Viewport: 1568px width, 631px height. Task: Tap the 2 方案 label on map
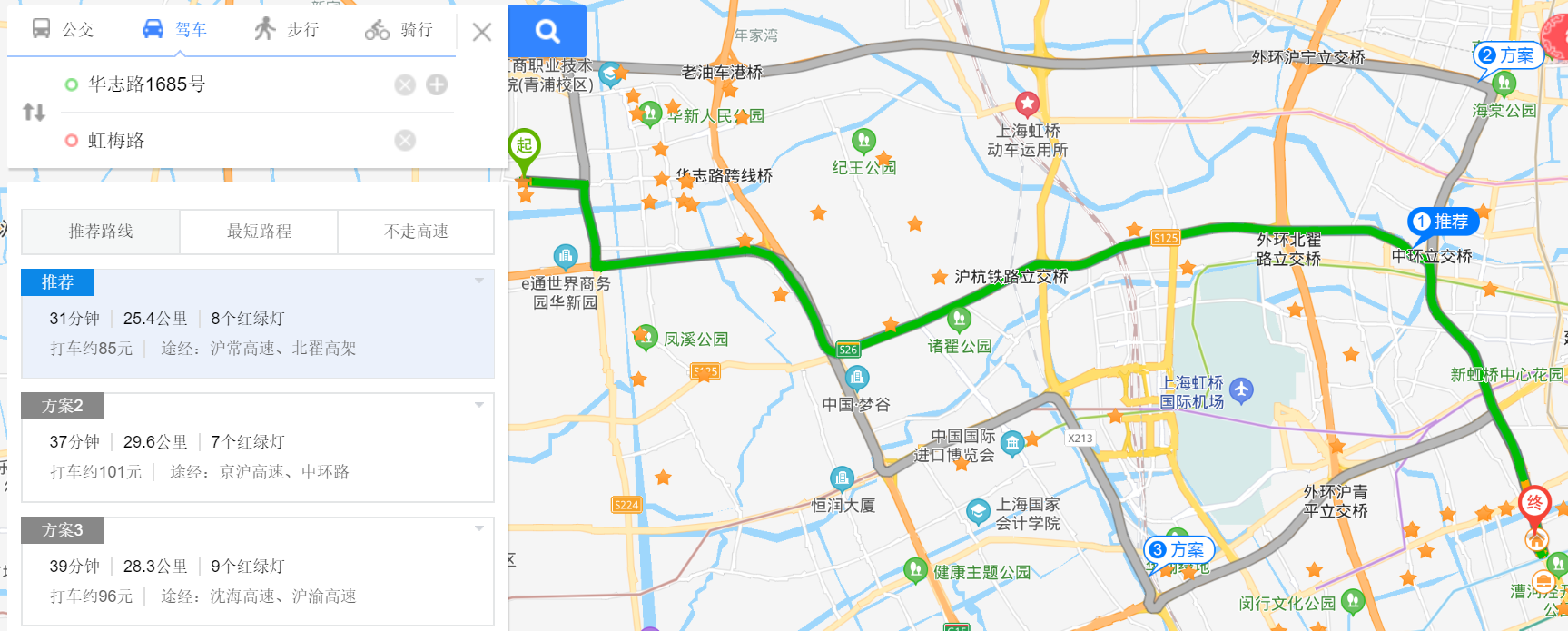point(1507,55)
